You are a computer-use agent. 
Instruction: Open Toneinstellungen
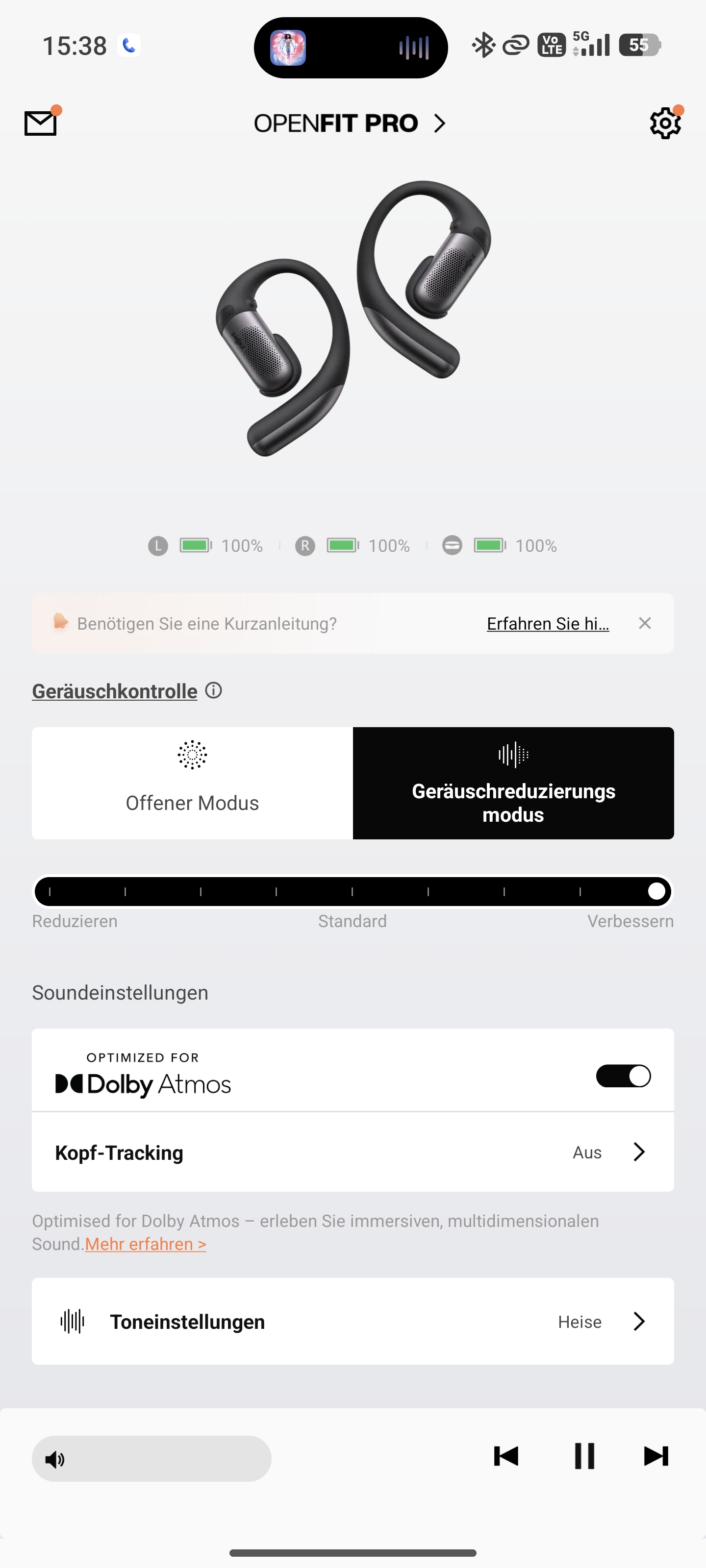(353, 1321)
